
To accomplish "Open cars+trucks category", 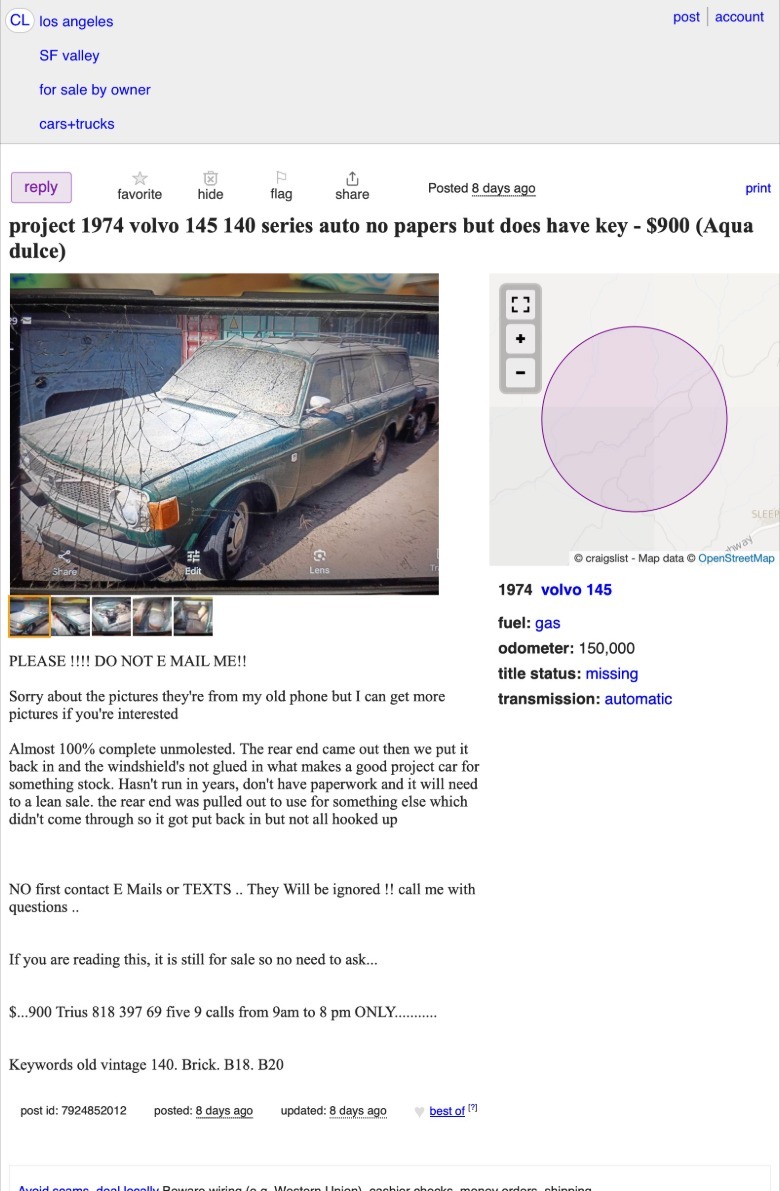I will 77,124.
